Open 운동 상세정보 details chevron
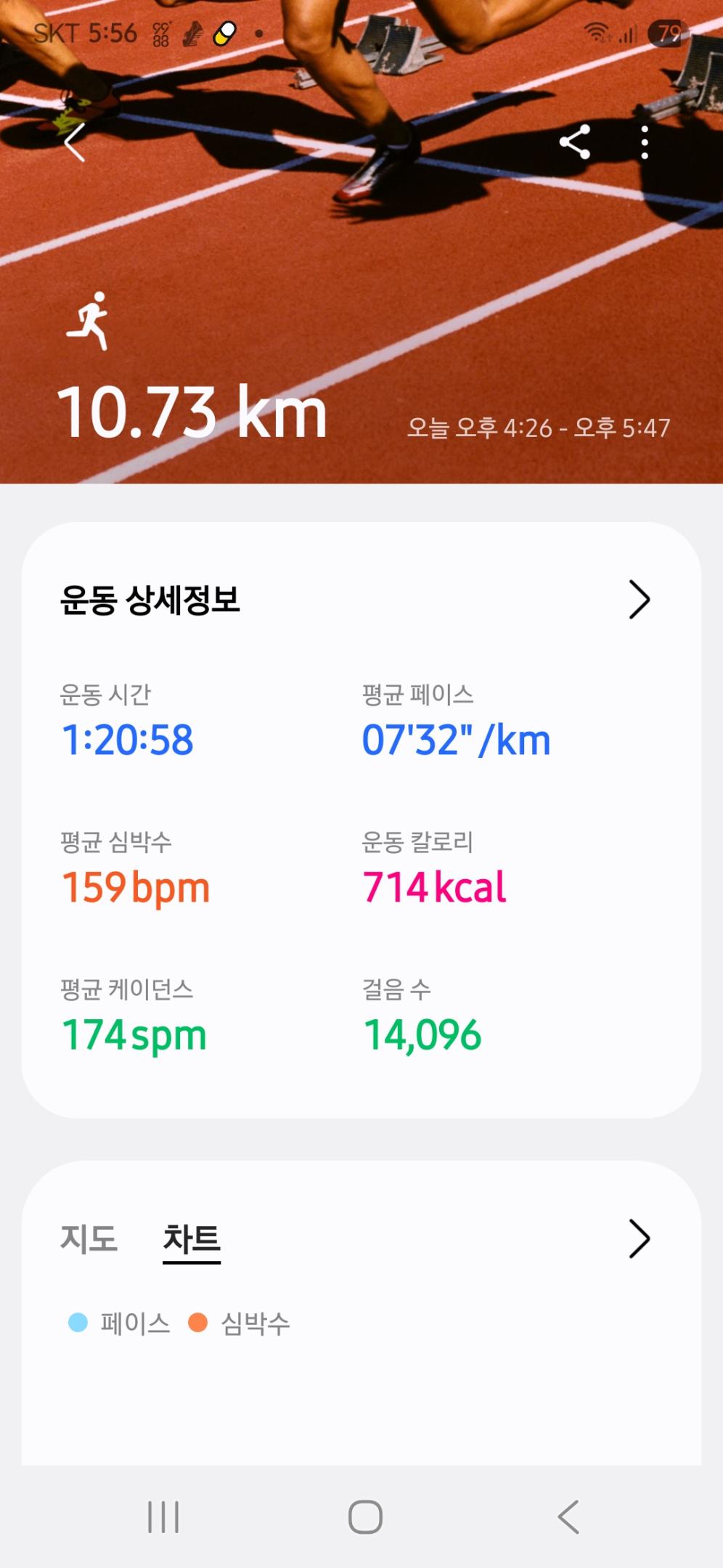Image resolution: width=723 pixels, height=1568 pixels. [639, 600]
